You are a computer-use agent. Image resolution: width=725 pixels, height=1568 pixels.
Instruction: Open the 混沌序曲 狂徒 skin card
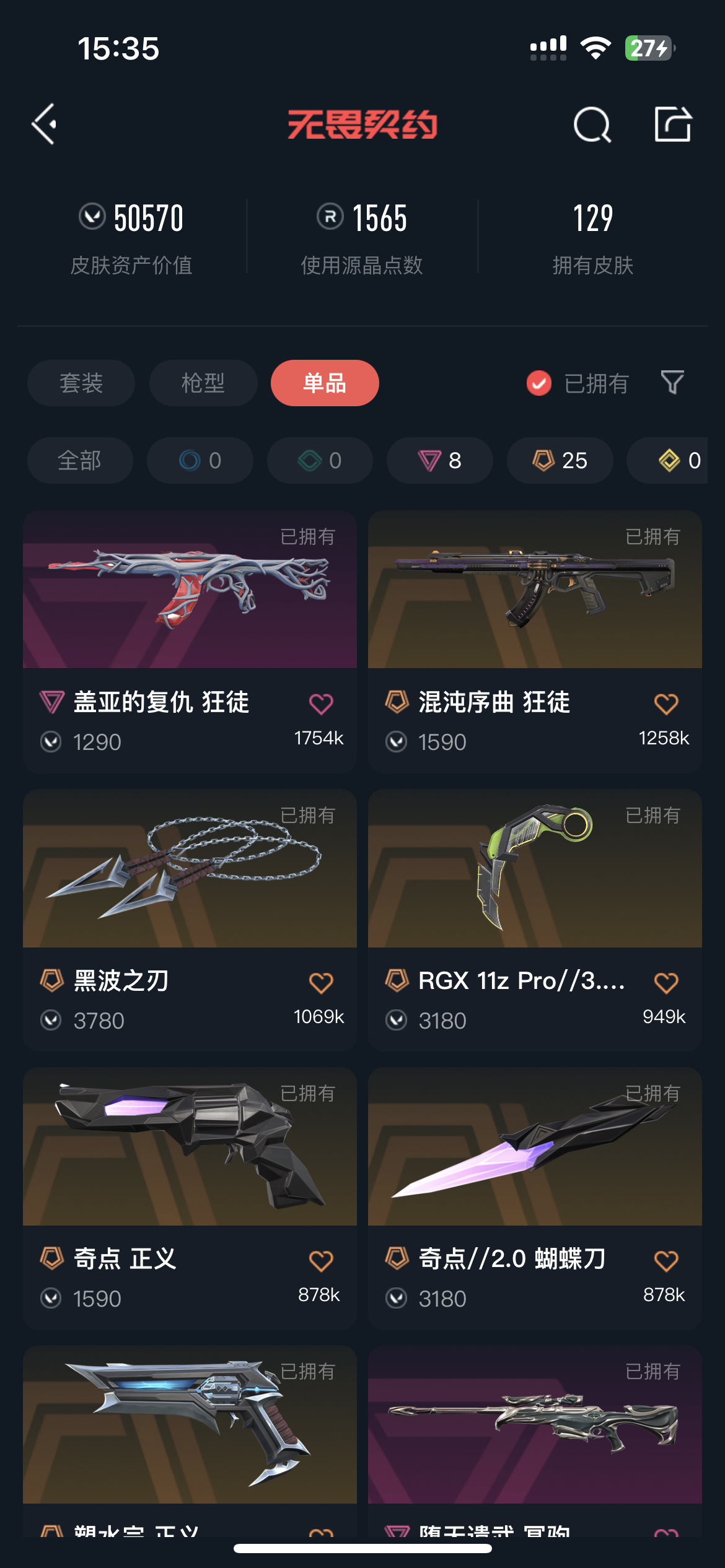[x=535, y=642]
